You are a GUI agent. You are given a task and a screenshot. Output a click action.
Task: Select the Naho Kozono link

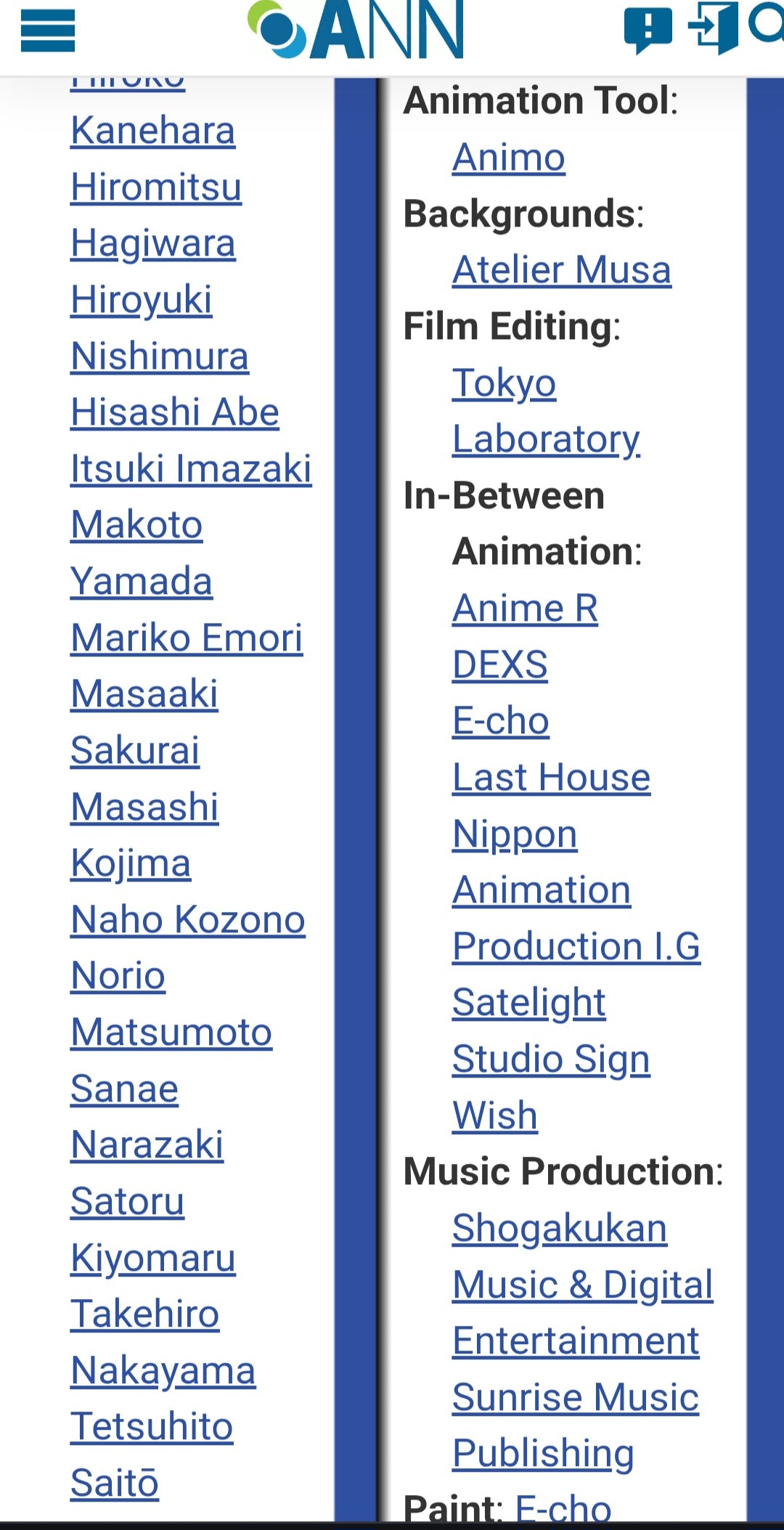[x=188, y=919]
